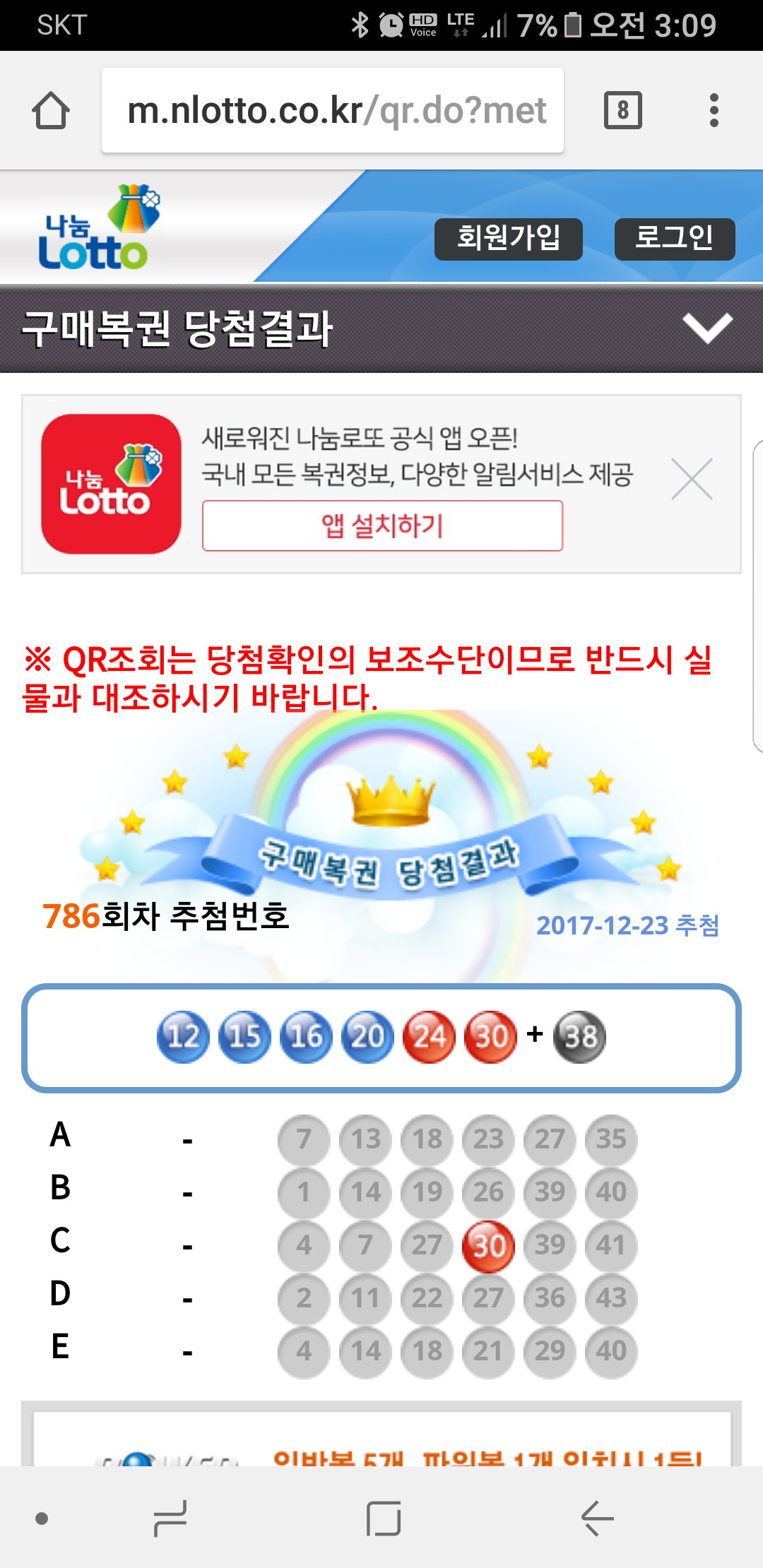Image resolution: width=763 pixels, height=1568 pixels.
Task: Tap 앱 설치하기 to install the app
Action: coord(382,525)
